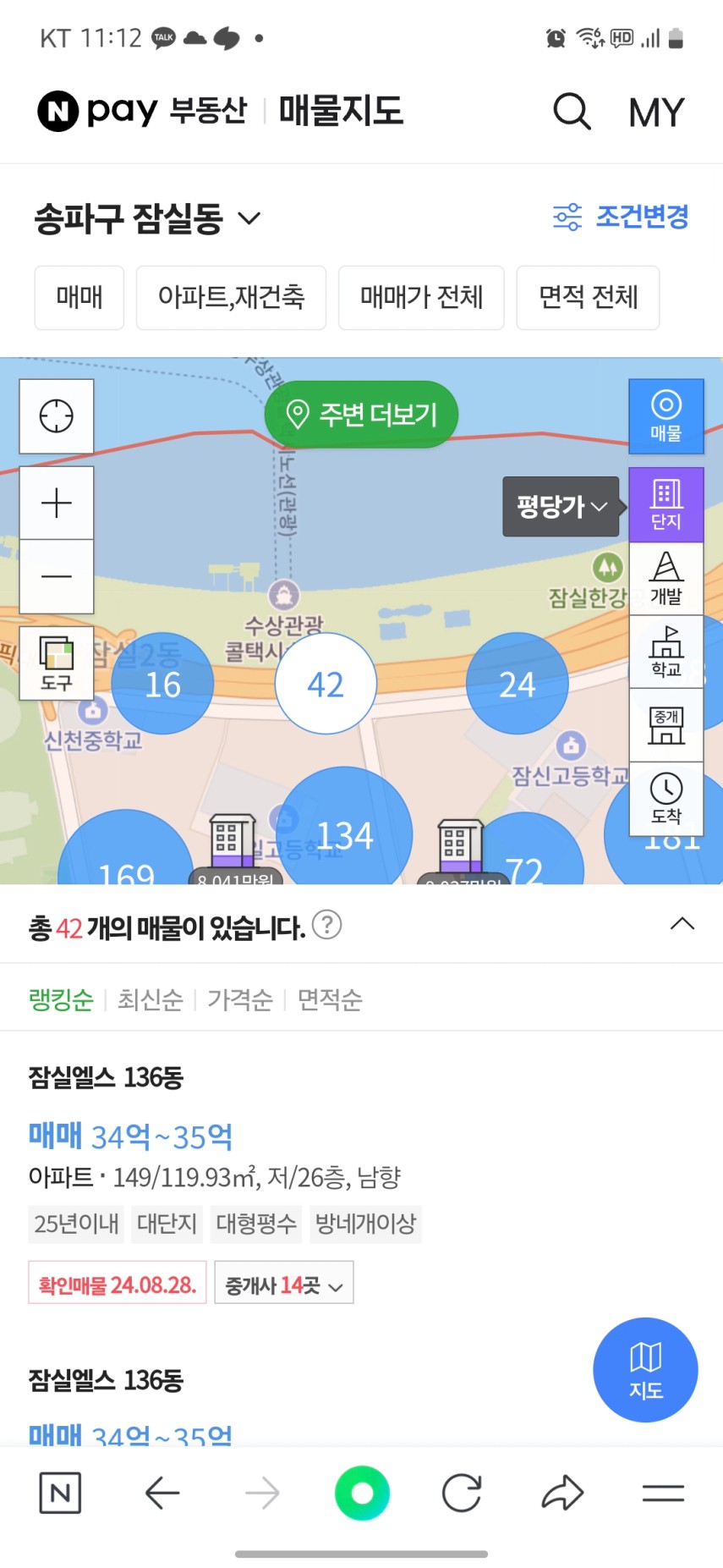Toggle the 학교 map layer
The height and width of the screenshot is (1568, 723).
[666, 652]
